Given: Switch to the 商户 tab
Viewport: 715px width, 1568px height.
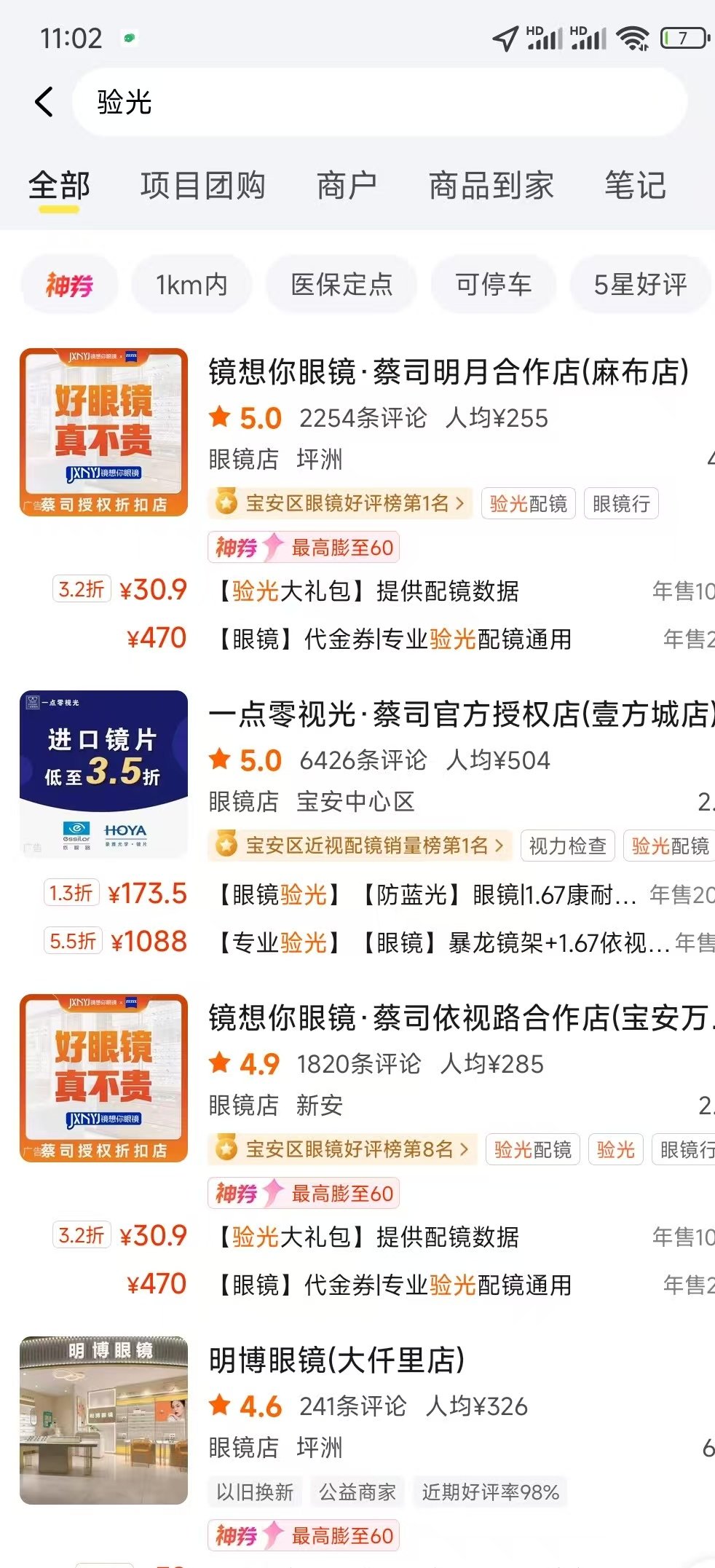Looking at the screenshot, I should [347, 186].
